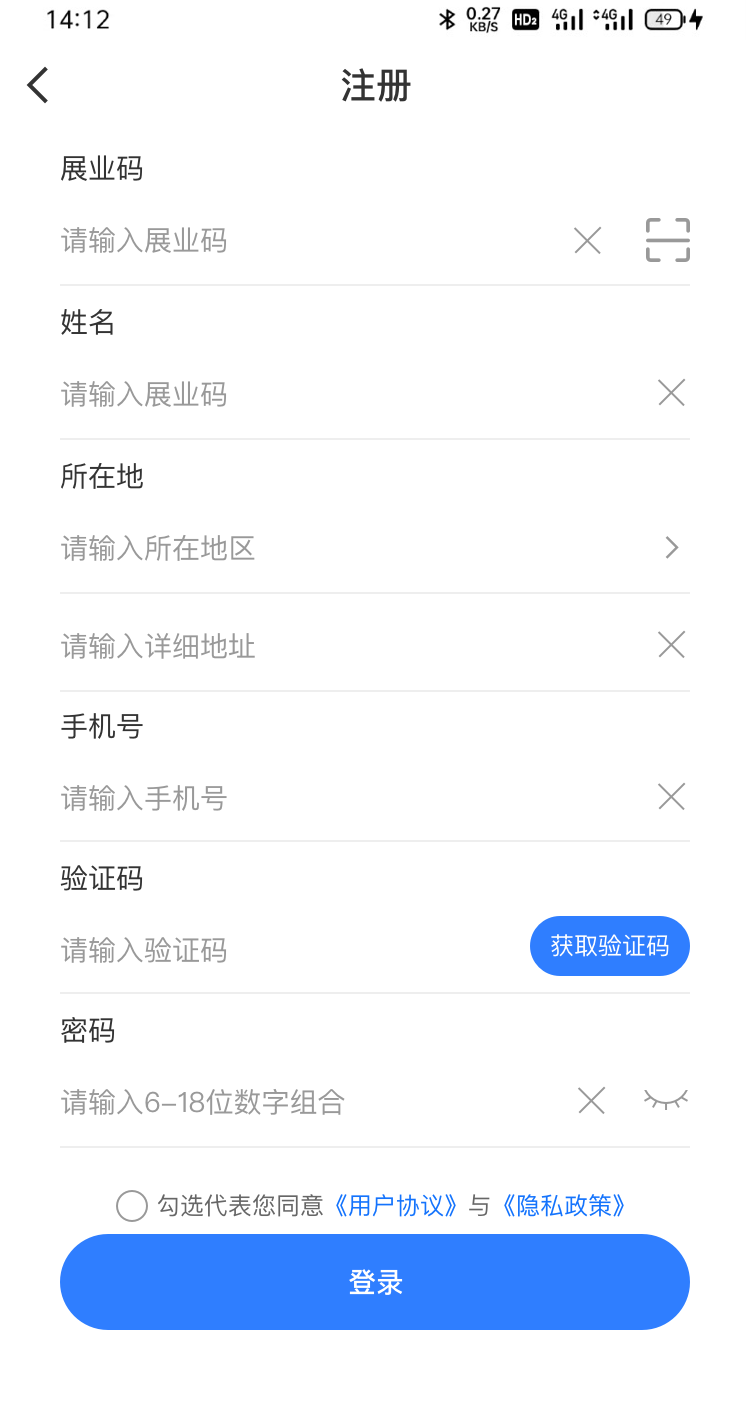
Task: Focus the password field 请输入6-18位数字组合
Action: (x=310, y=1102)
